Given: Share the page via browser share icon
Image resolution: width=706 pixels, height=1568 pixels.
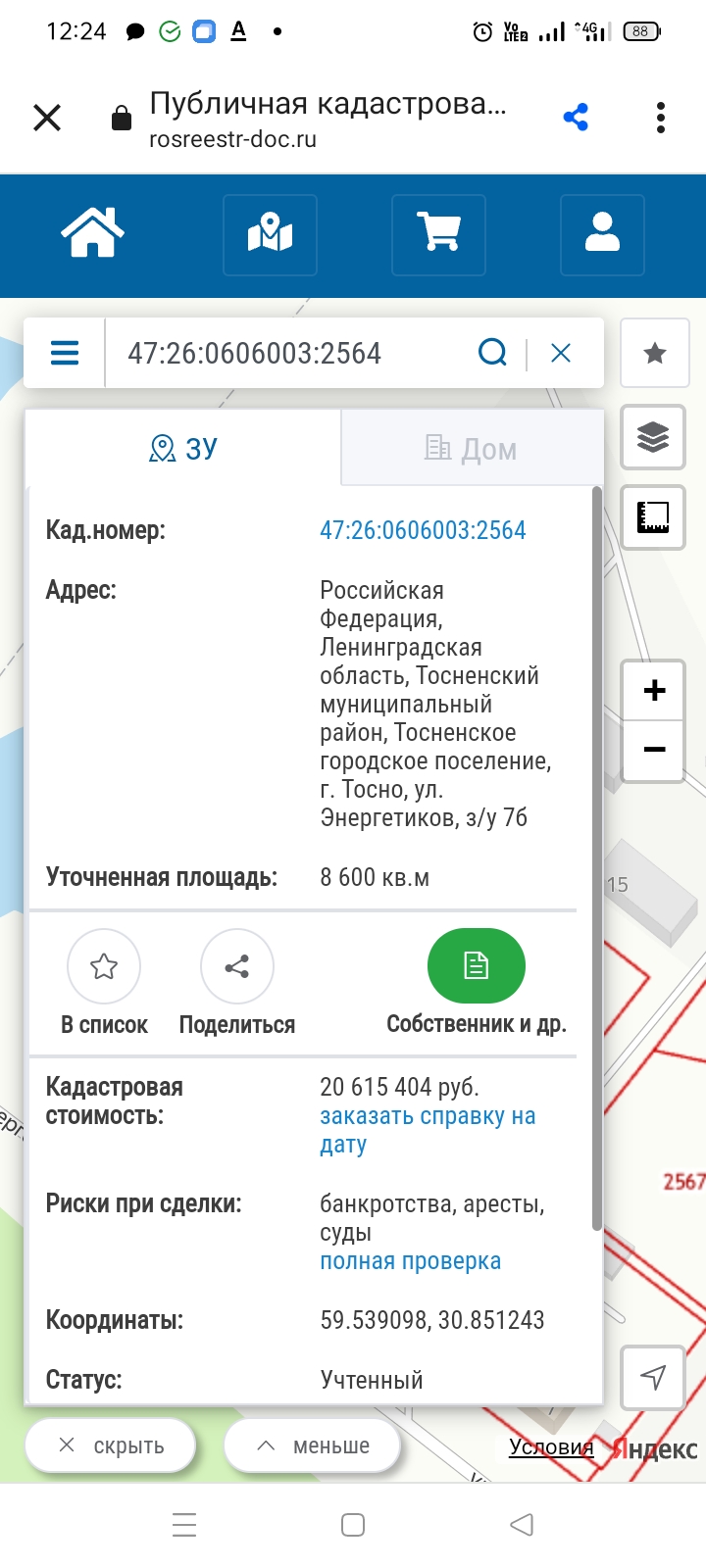Looking at the screenshot, I should click(x=576, y=119).
